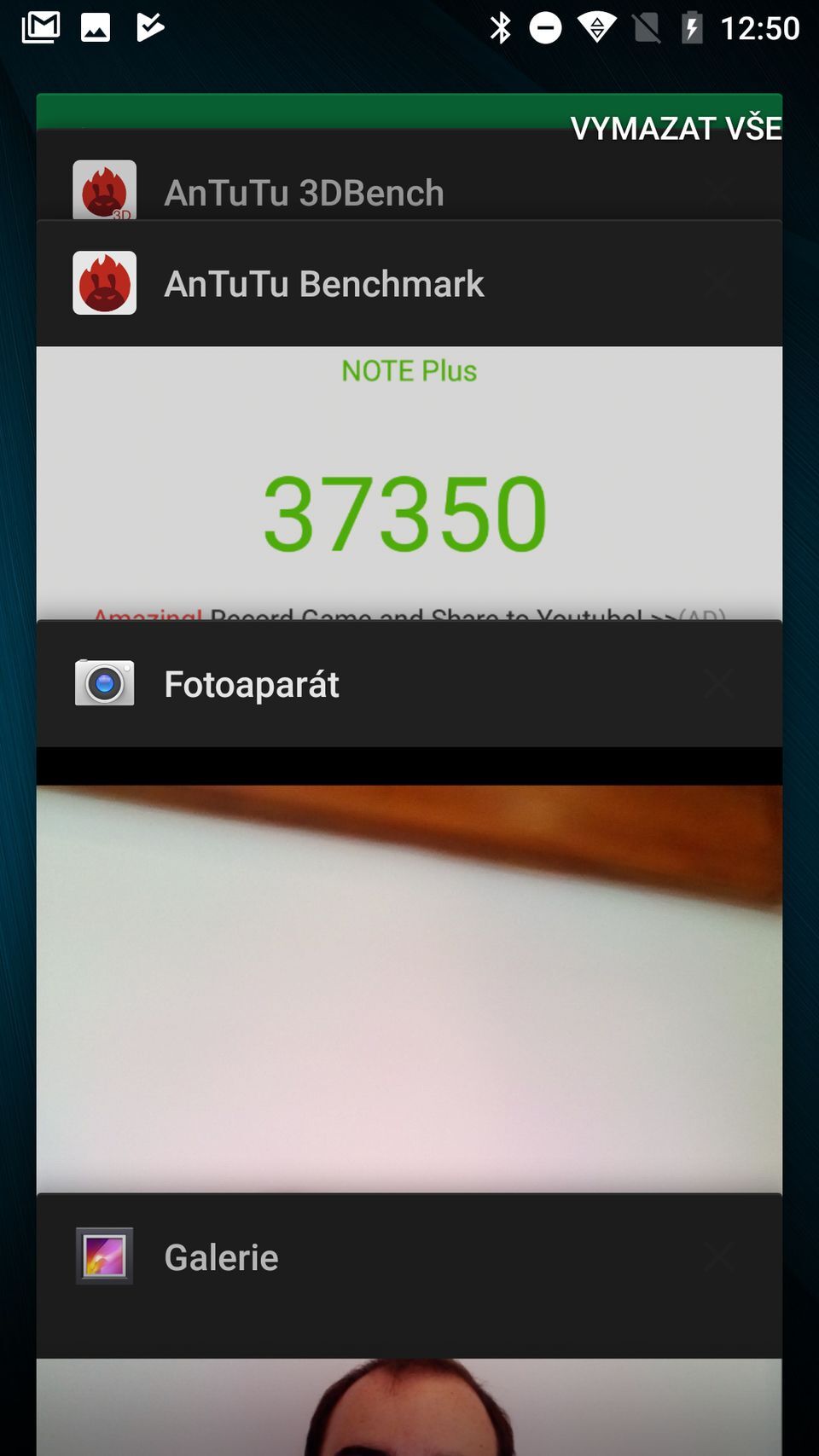The image size is (819, 1456).
Task: Dismiss the Galerie card
Action: click(x=719, y=1256)
